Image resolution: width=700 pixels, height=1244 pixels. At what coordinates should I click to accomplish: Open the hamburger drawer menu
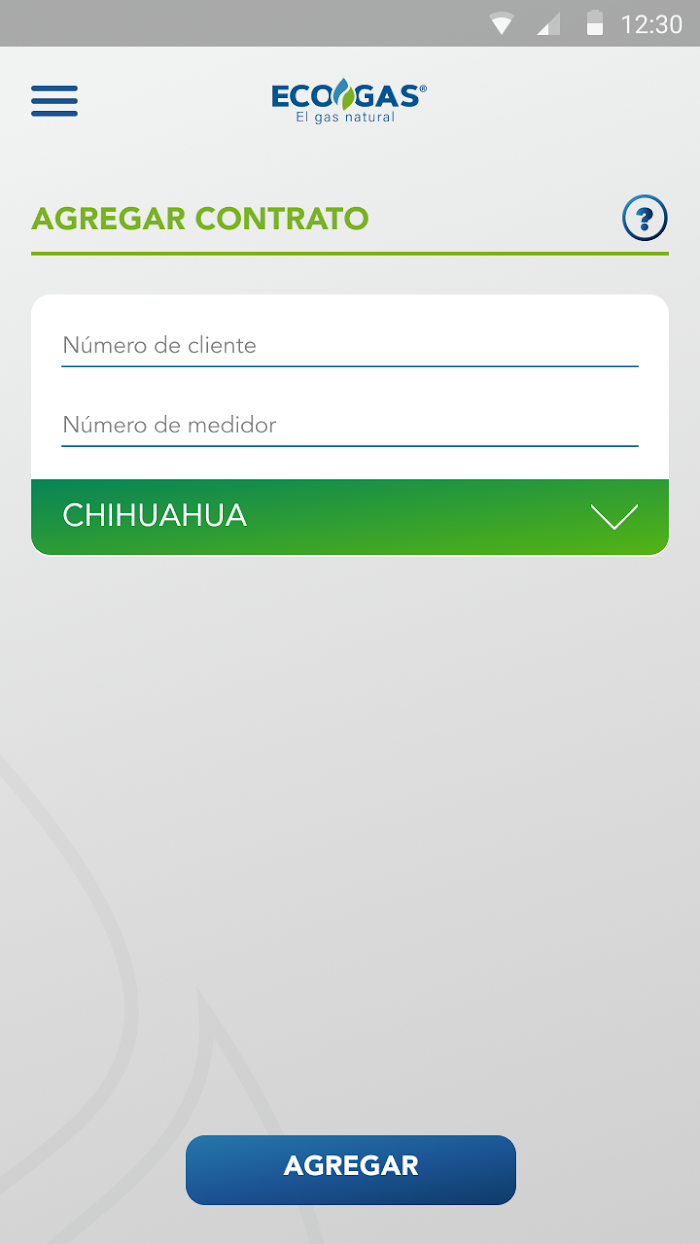click(54, 101)
